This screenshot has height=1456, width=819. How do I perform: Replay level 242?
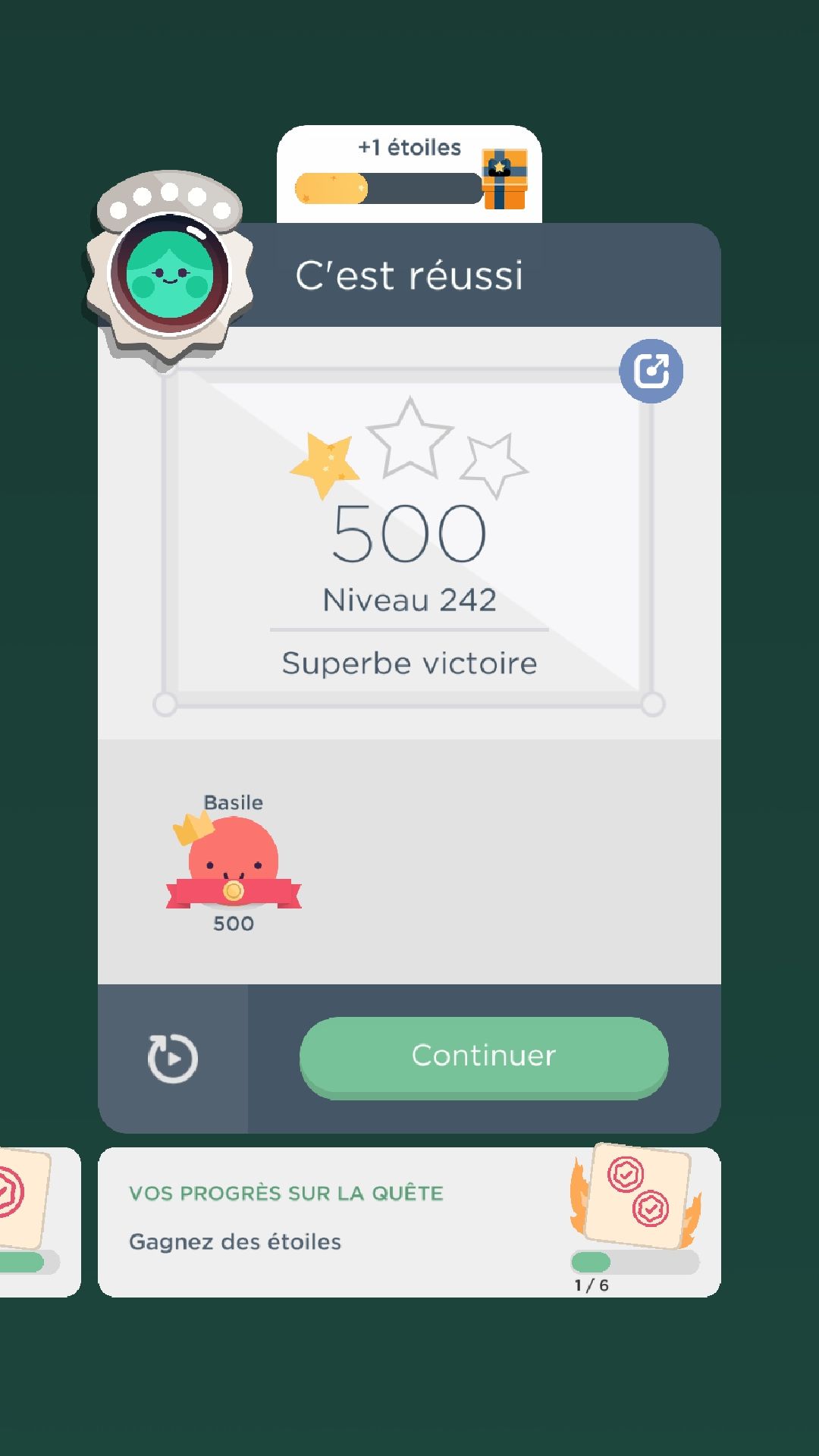coord(173,1058)
